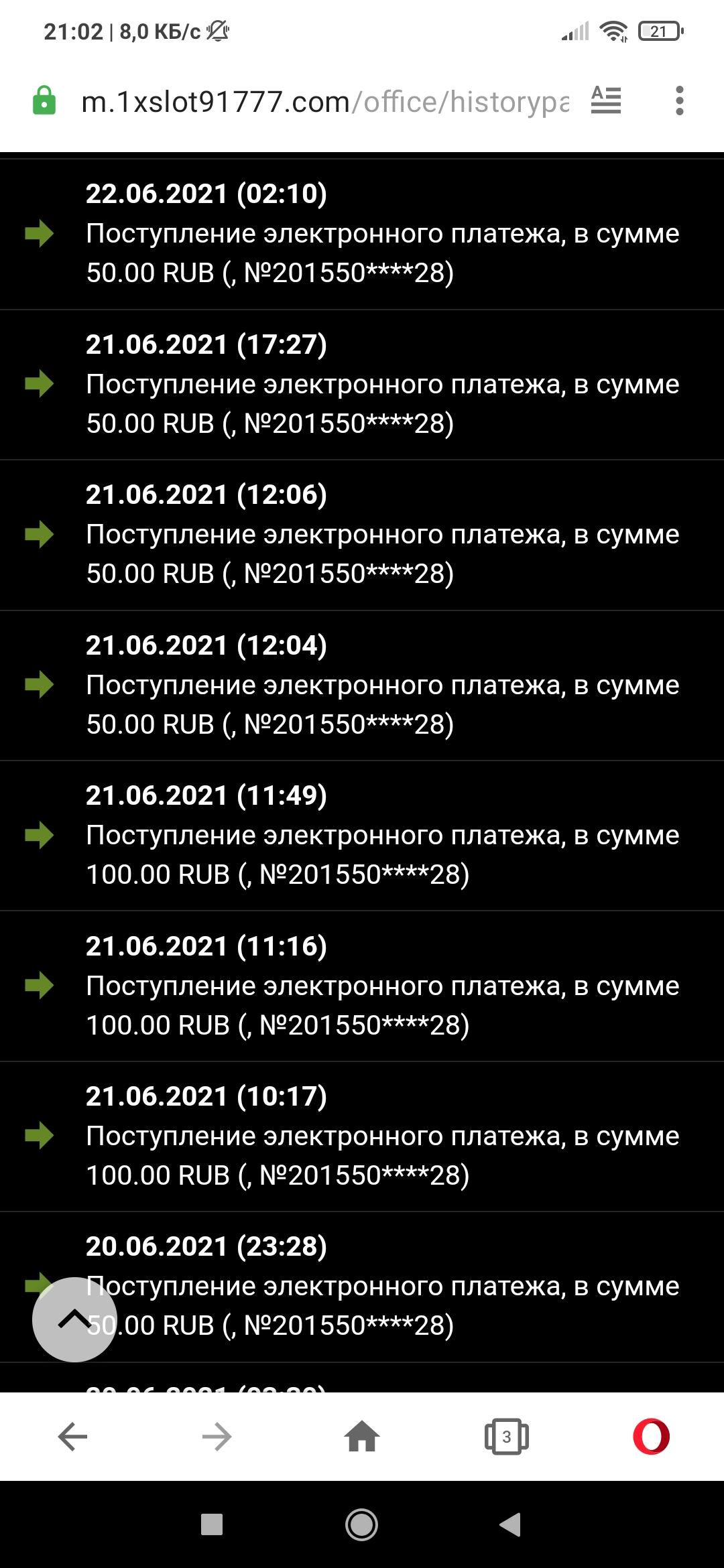Screen dimensions: 724x1568
Task: Open the browser overflow menu
Action: coord(679,101)
